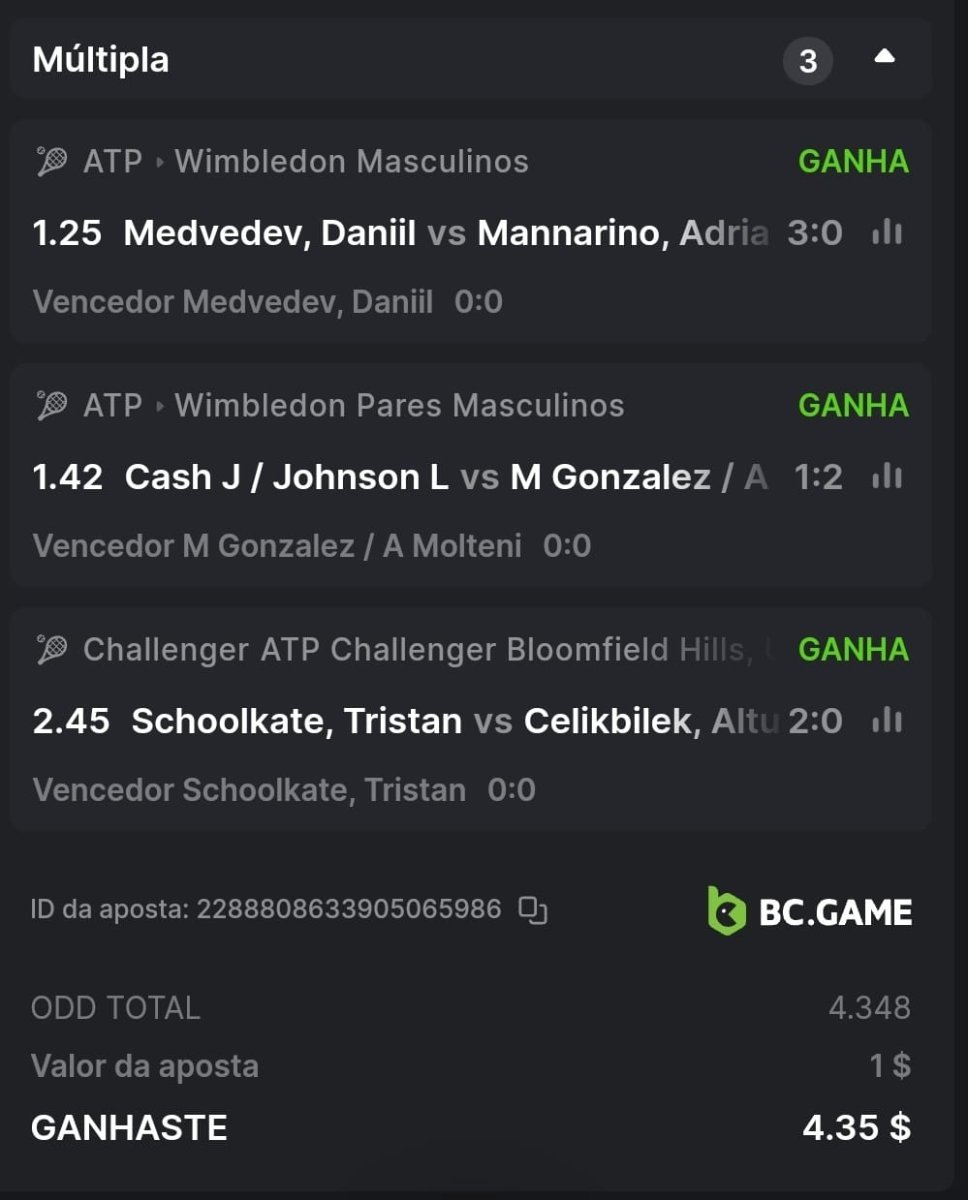This screenshot has height=1200, width=968.
Task: Copy the ID da aposta number
Action: click(x=532, y=910)
